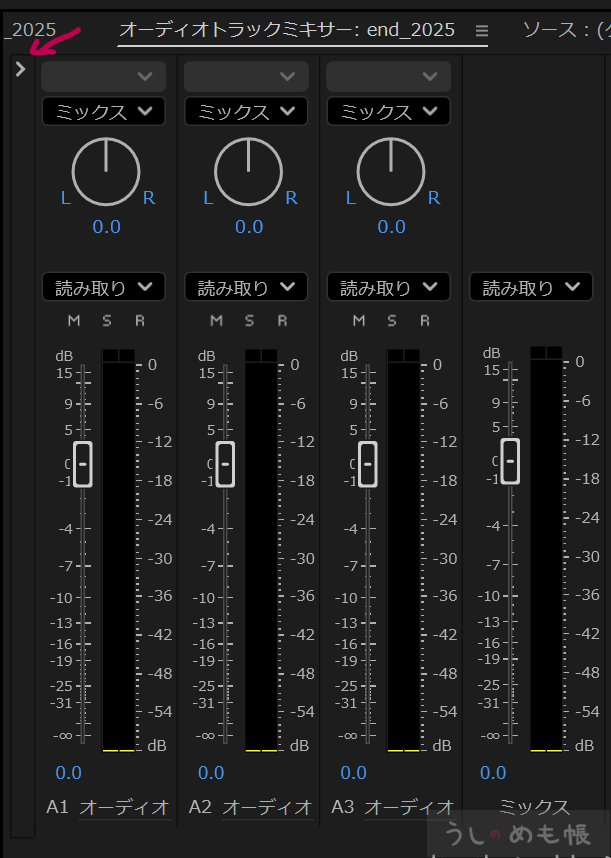Viewport: 611px width, 858px height.
Task: Open A3 automation mode 読み取り dropdown
Action: tap(389, 287)
